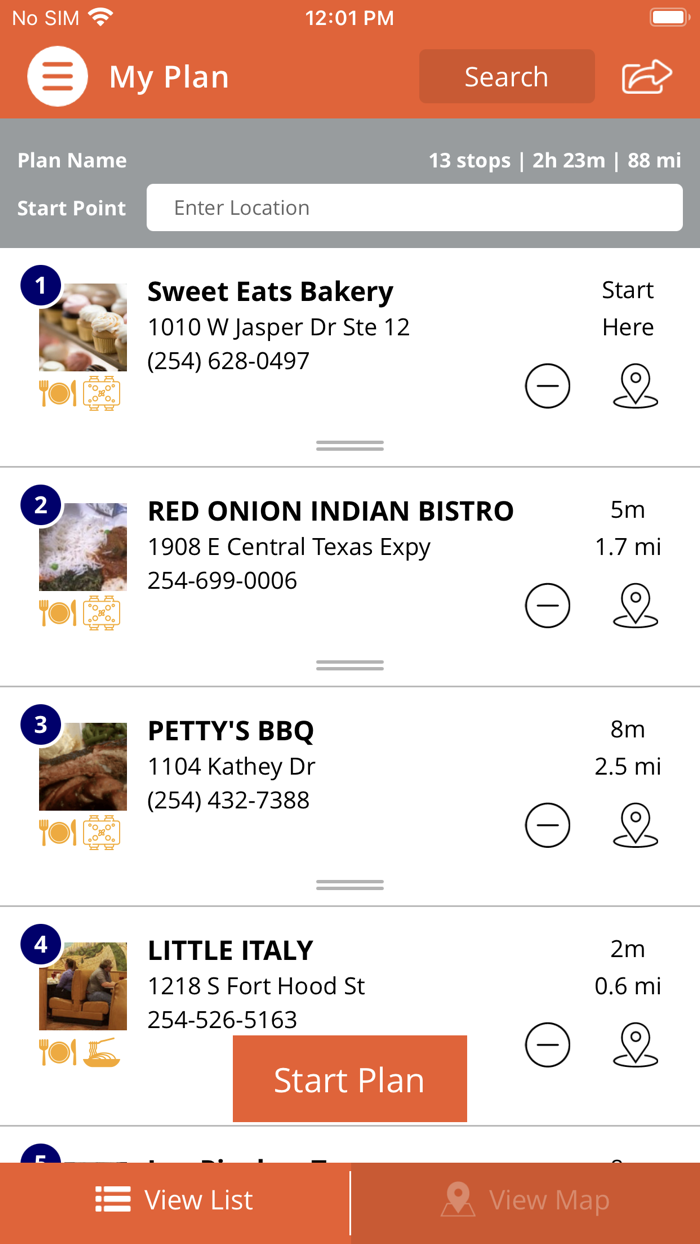Screen dimensions: 700x1244
Task: Locate Red Onion Indian Bistro on map
Action: pos(635,606)
